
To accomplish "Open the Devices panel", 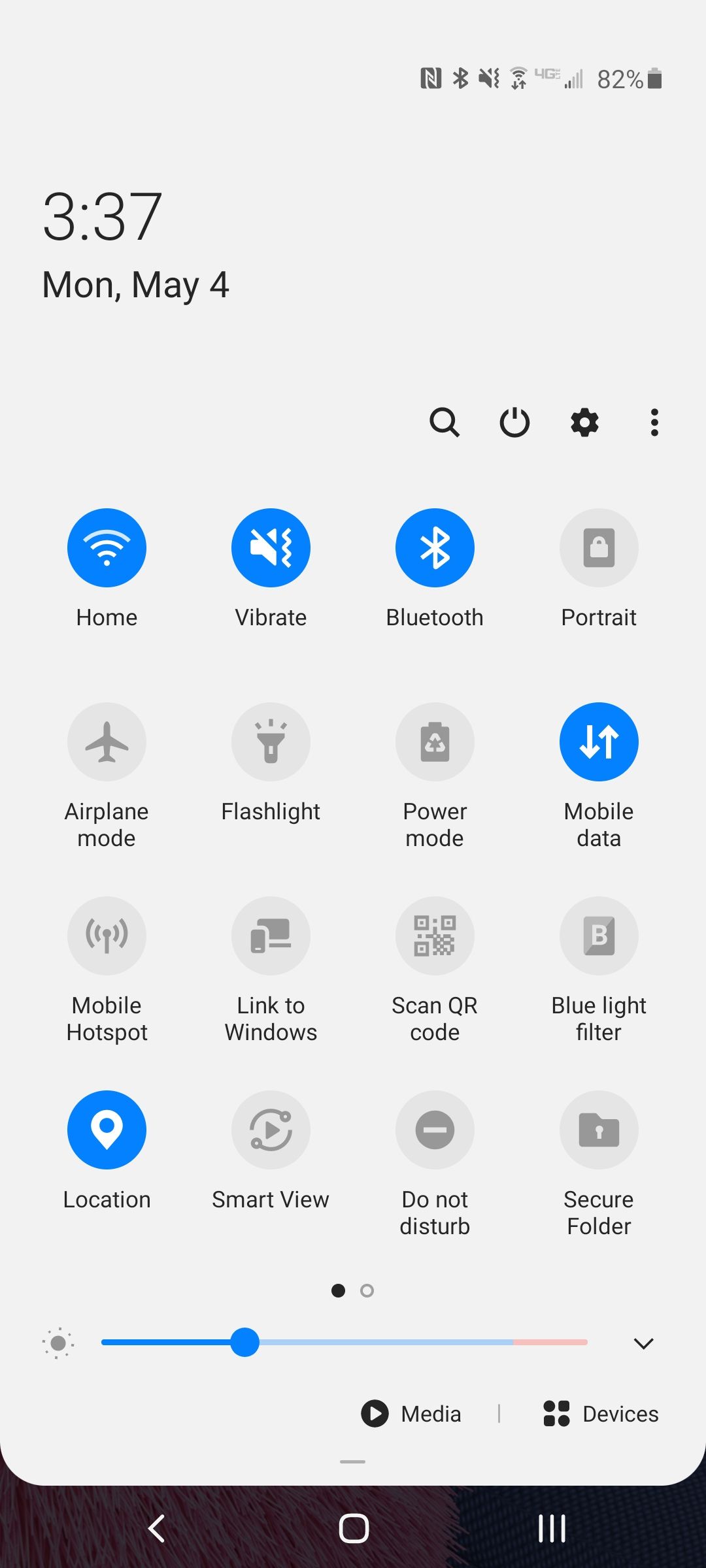I will [601, 1413].
